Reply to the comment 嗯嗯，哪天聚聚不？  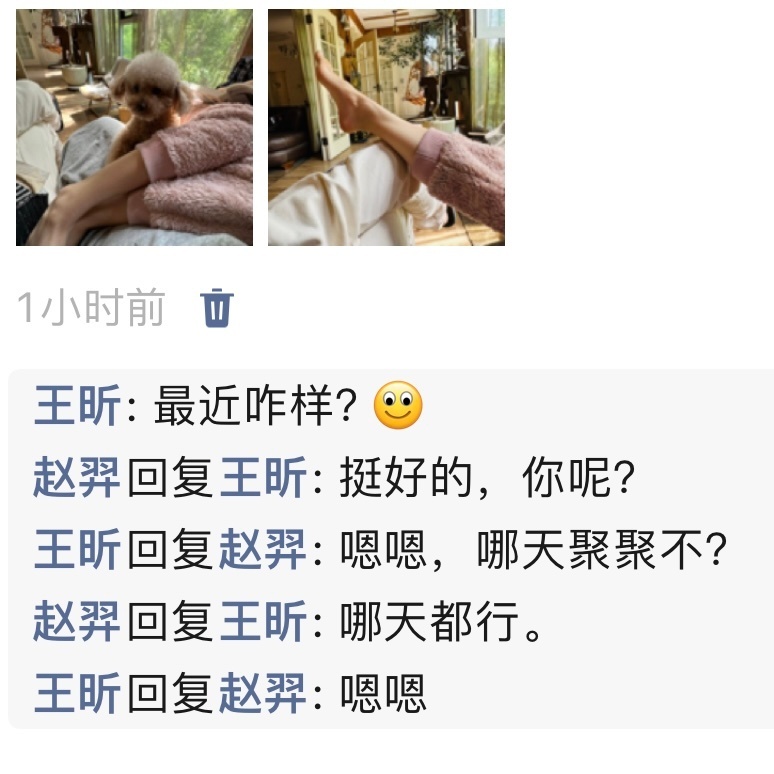coord(532,552)
